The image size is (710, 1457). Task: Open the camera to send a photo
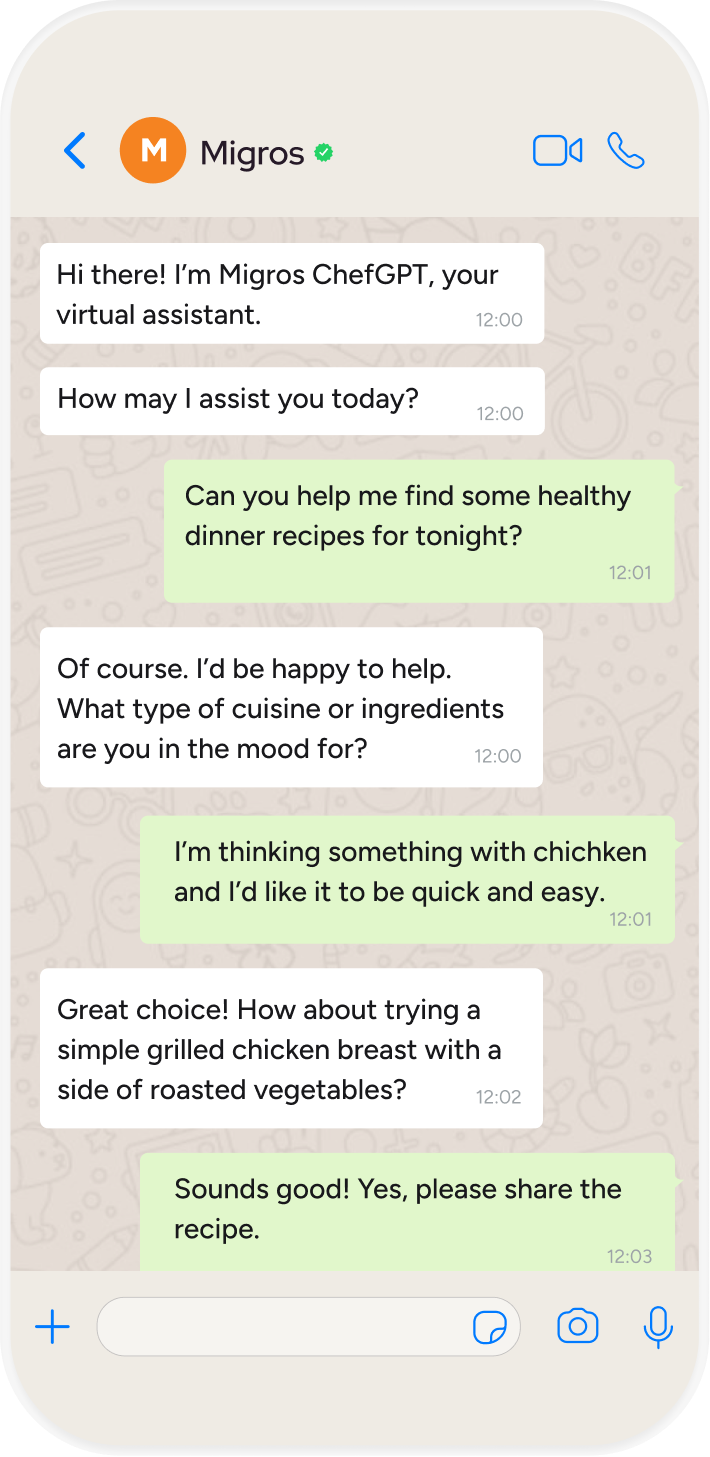coord(577,1327)
